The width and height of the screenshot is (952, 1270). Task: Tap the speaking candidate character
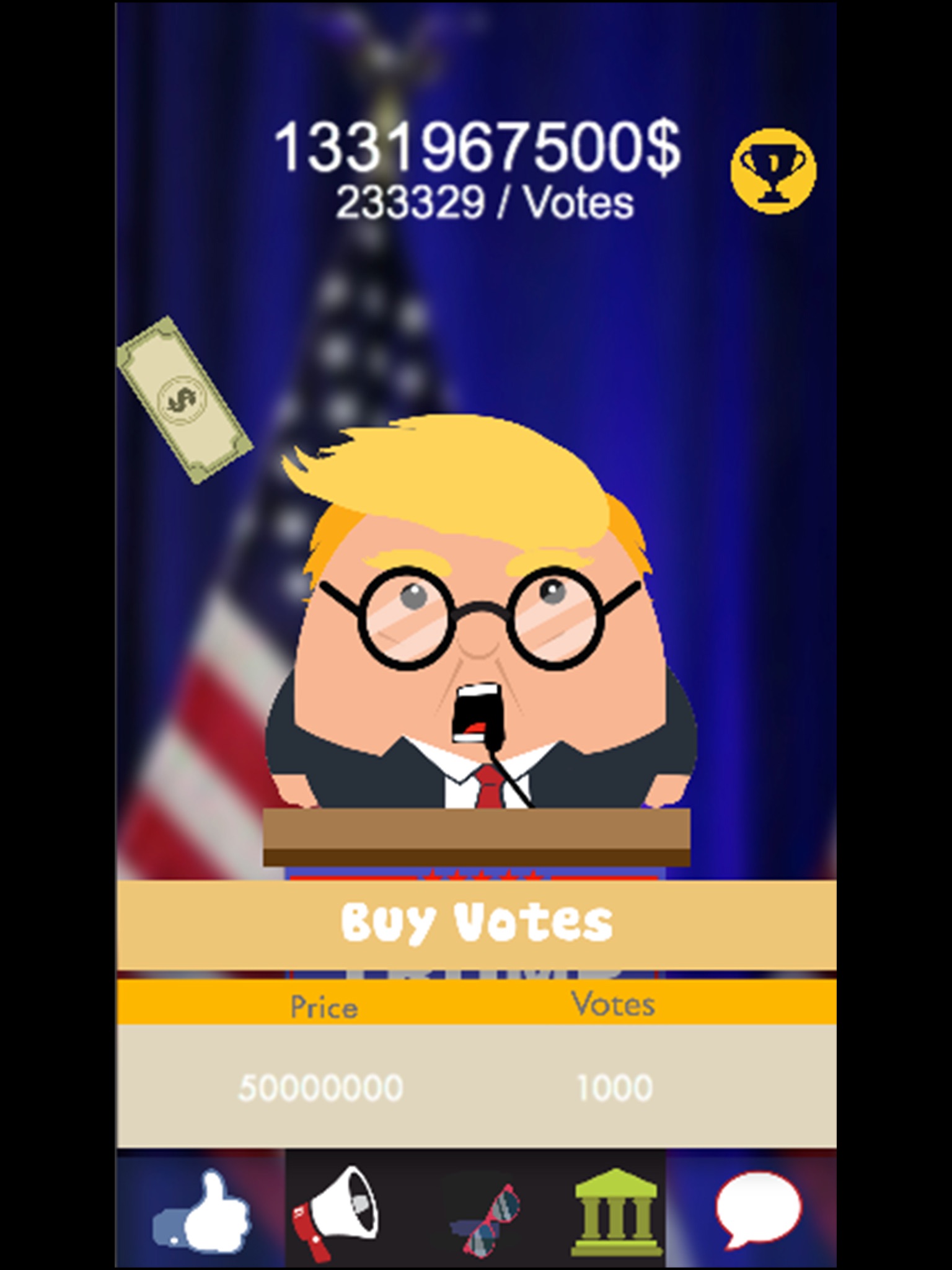tap(482, 614)
